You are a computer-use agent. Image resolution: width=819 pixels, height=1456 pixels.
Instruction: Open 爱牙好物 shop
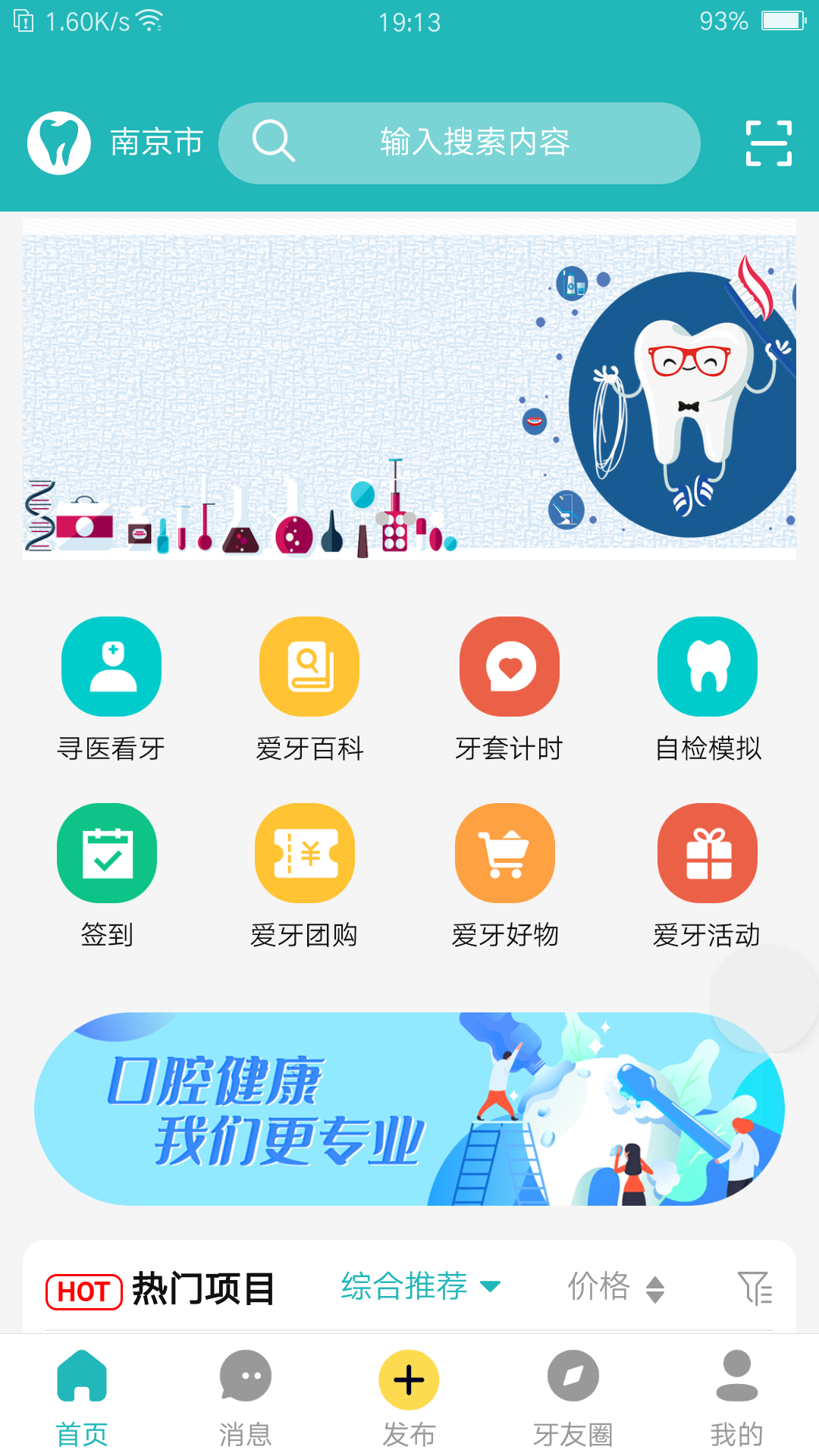505,874
